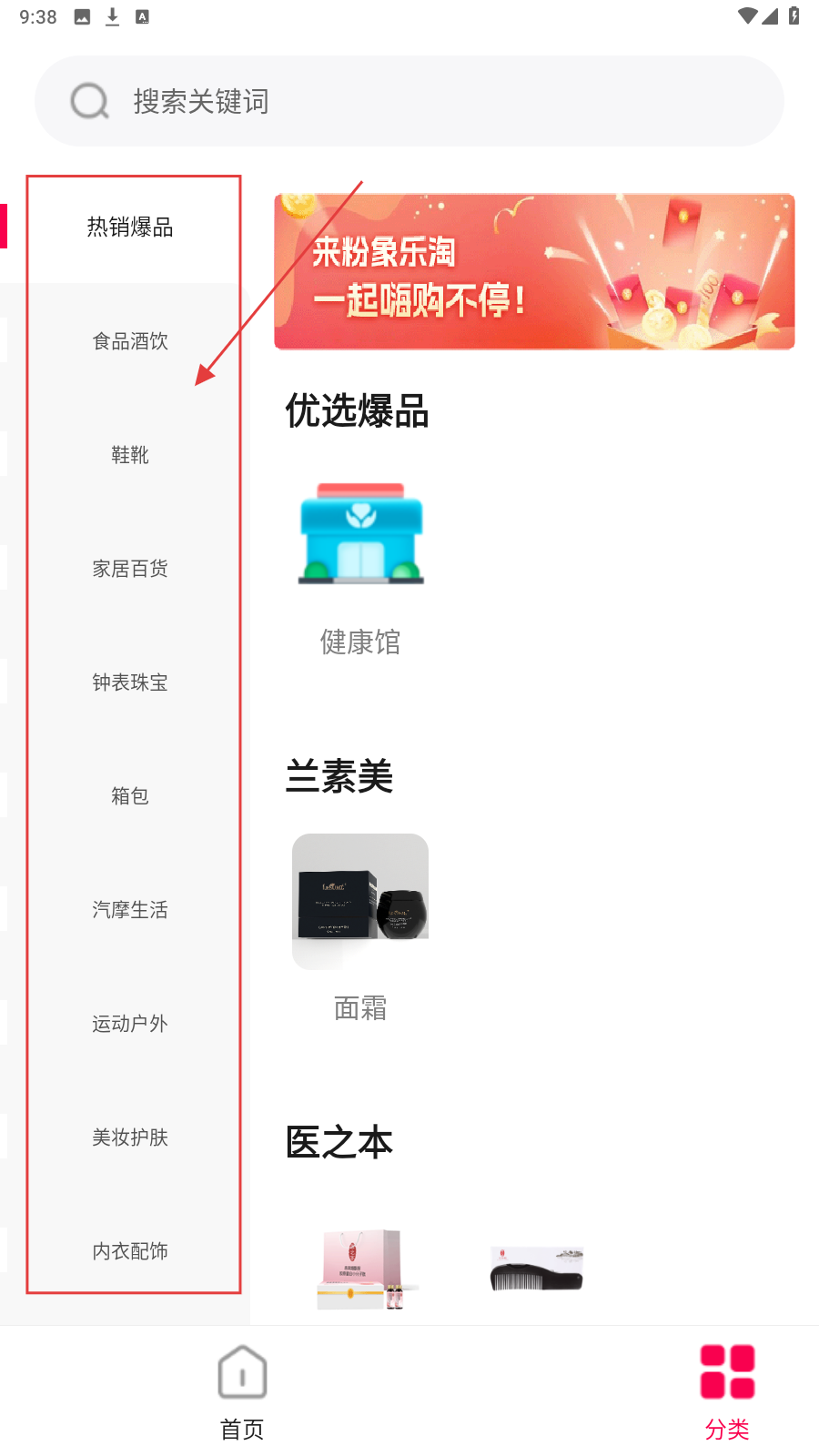Go to the 钟表珠宝 category
The height and width of the screenshot is (1456, 819).
(x=130, y=682)
